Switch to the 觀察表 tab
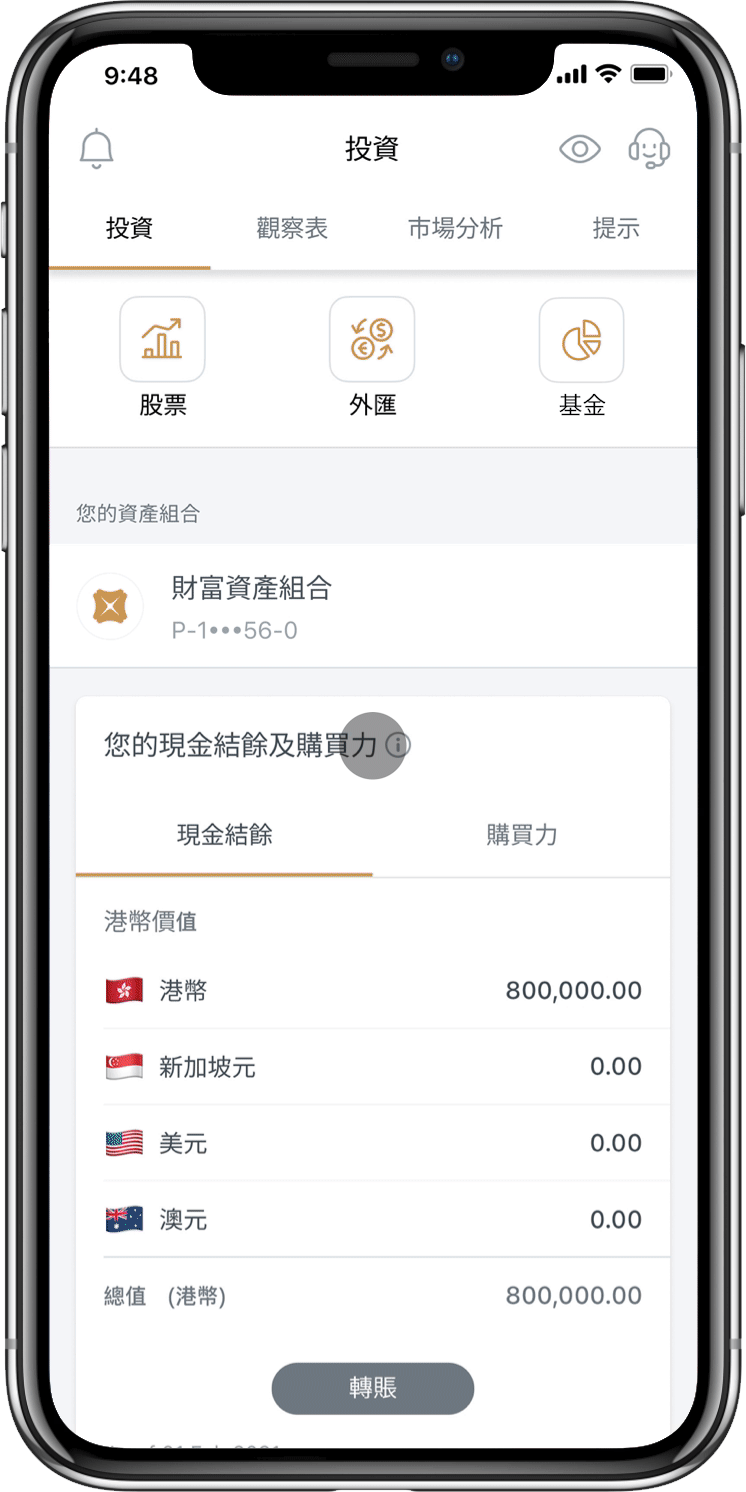 292,228
